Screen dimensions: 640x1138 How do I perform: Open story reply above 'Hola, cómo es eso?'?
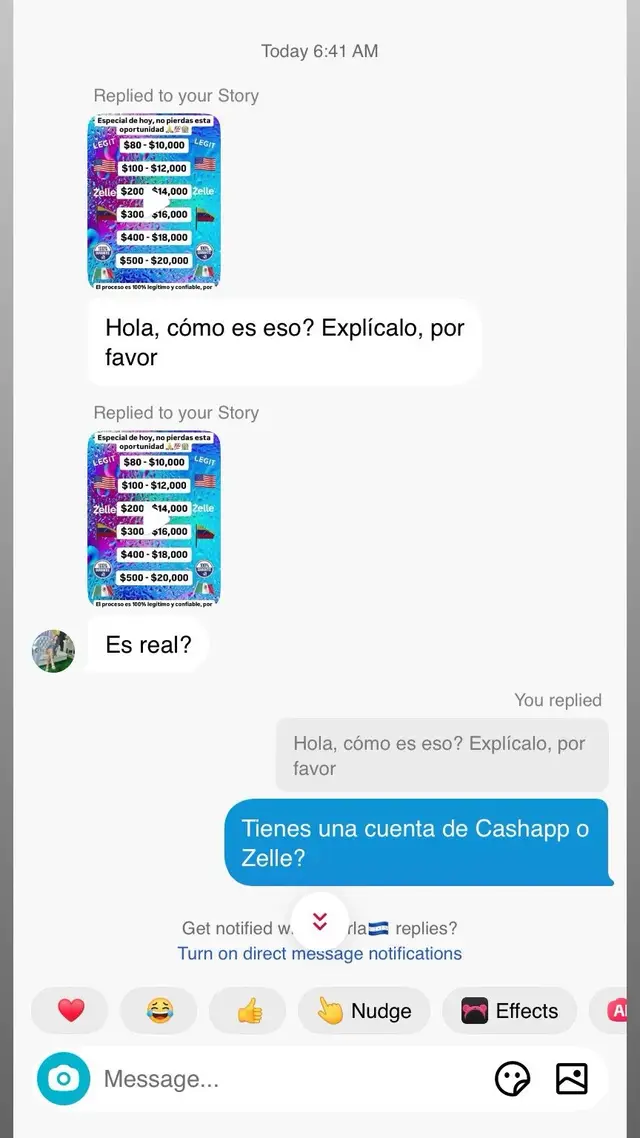(155, 202)
